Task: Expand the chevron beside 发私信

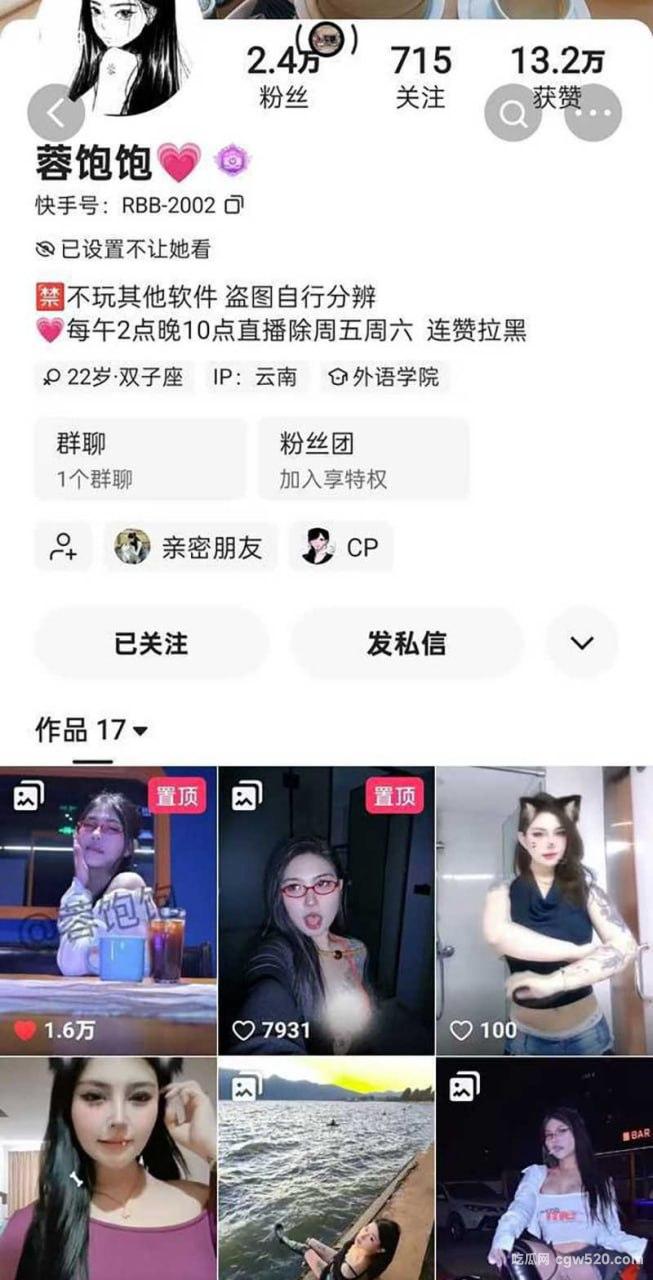Action: point(582,643)
